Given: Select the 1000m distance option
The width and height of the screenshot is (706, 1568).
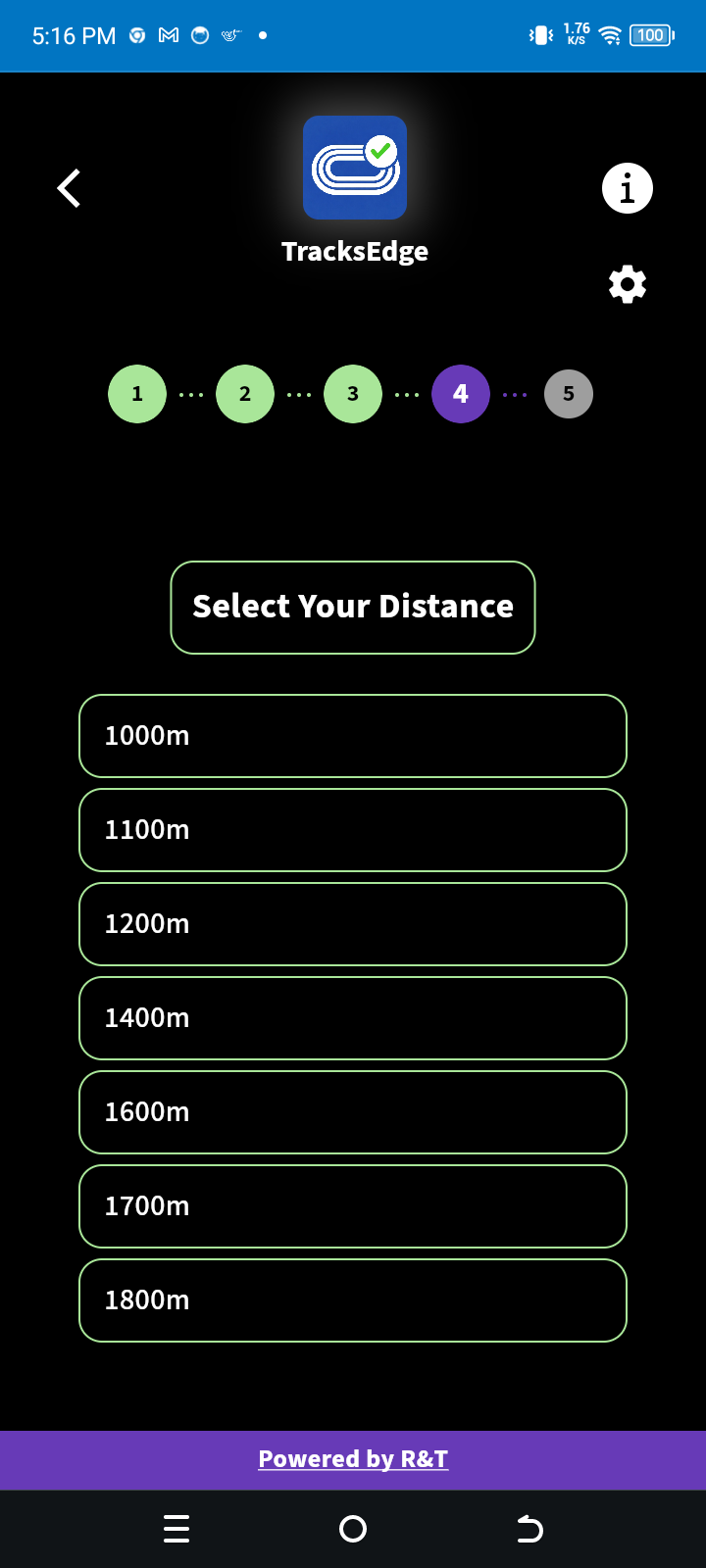Looking at the screenshot, I should tap(353, 735).
